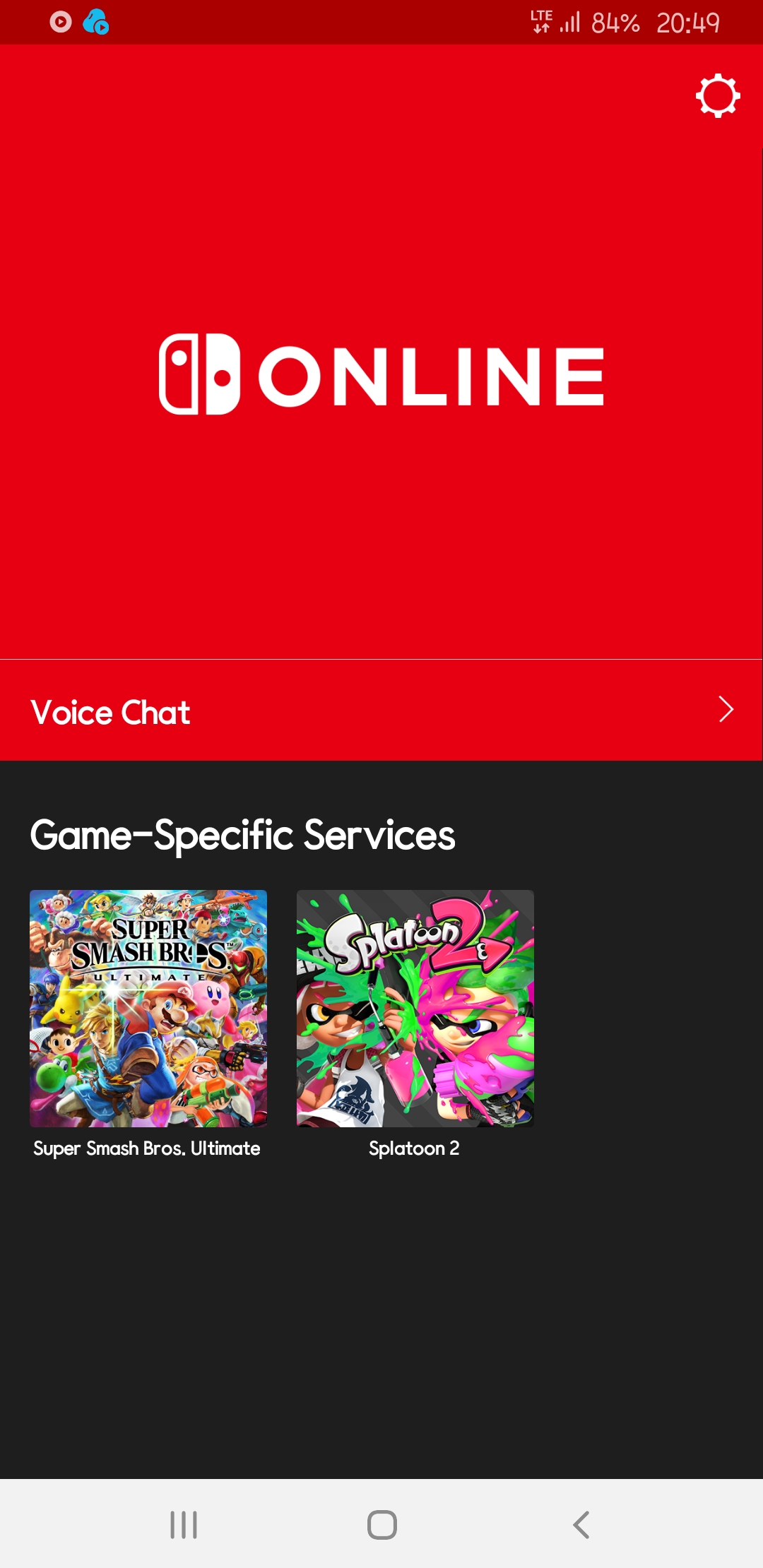The height and width of the screenshot is (1568, 763).
Task: Open the Voice Chat row
Action: tap(381, 711)
